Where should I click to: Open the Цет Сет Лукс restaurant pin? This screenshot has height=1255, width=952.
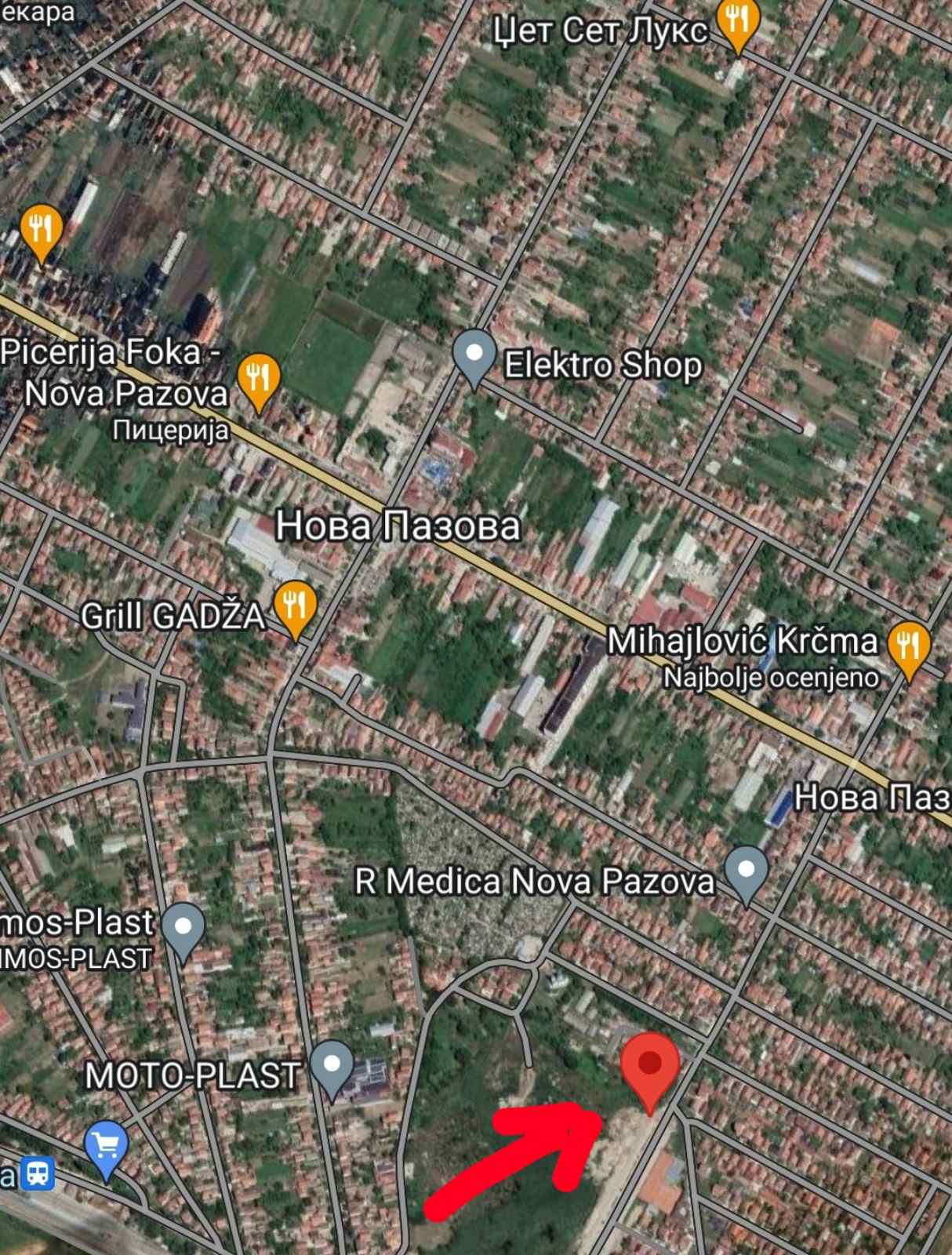click(737, 22)
